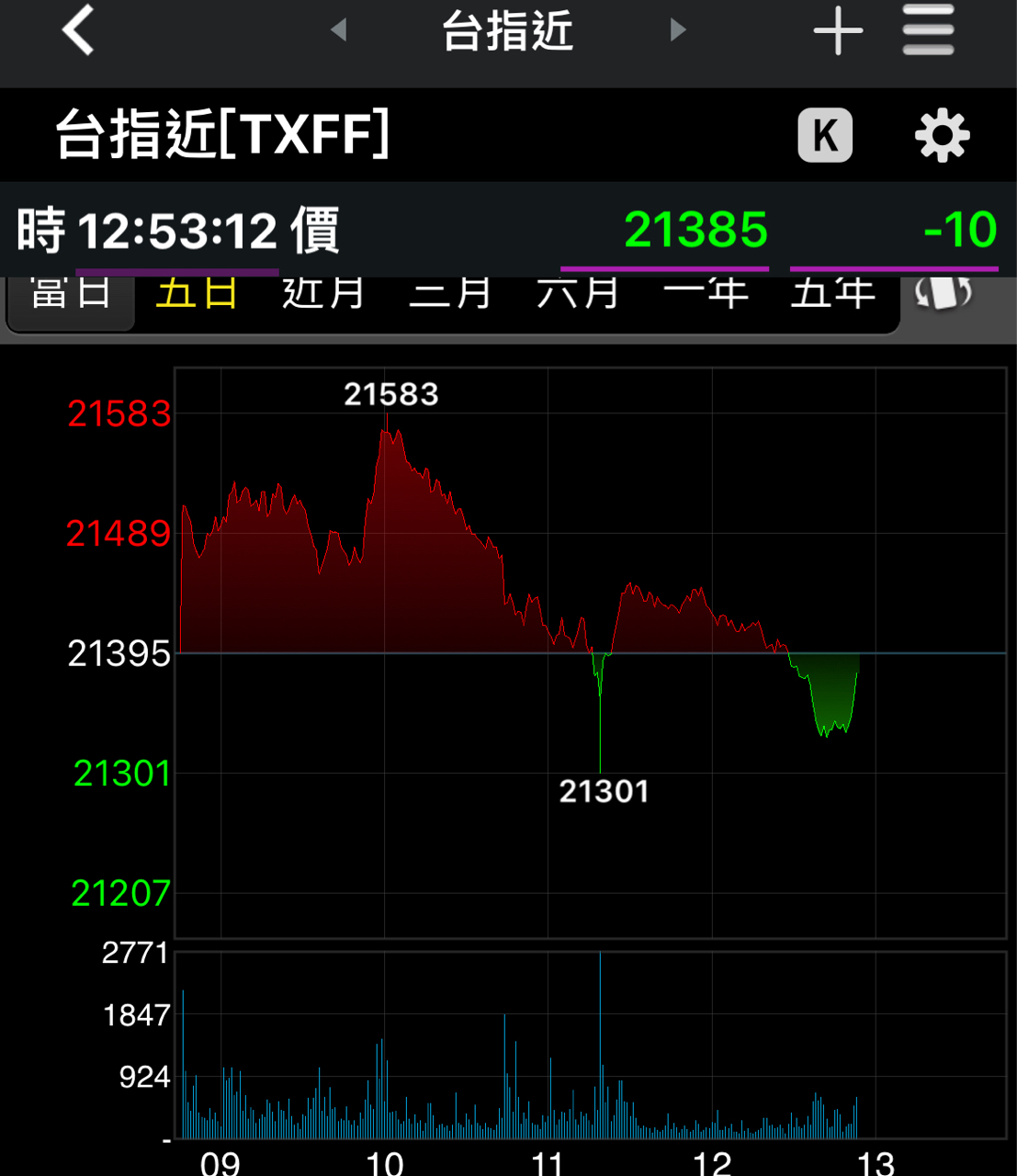The height and width of the screenshot is (1176, 1017).
Task: Tap the left arrow beside 台指近
Action: (339, 29)
